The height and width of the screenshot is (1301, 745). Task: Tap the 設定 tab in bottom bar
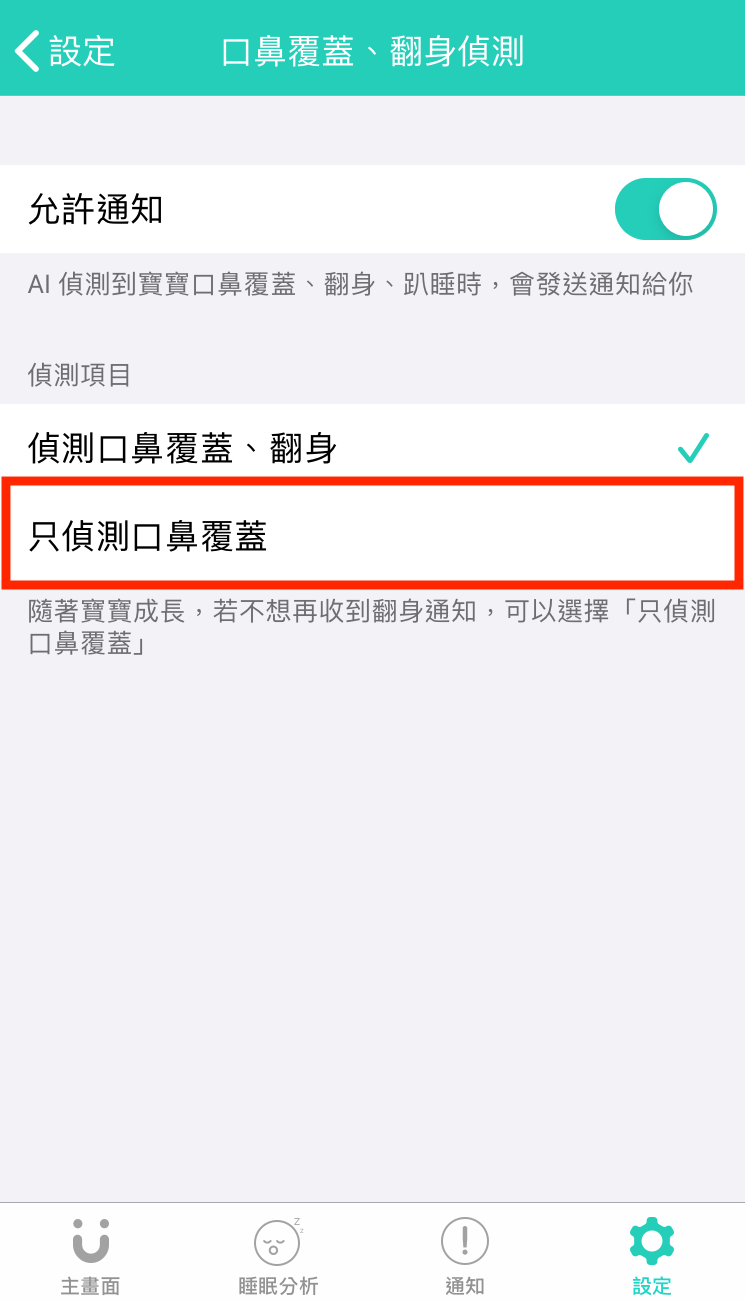[x=652, y=1254]
